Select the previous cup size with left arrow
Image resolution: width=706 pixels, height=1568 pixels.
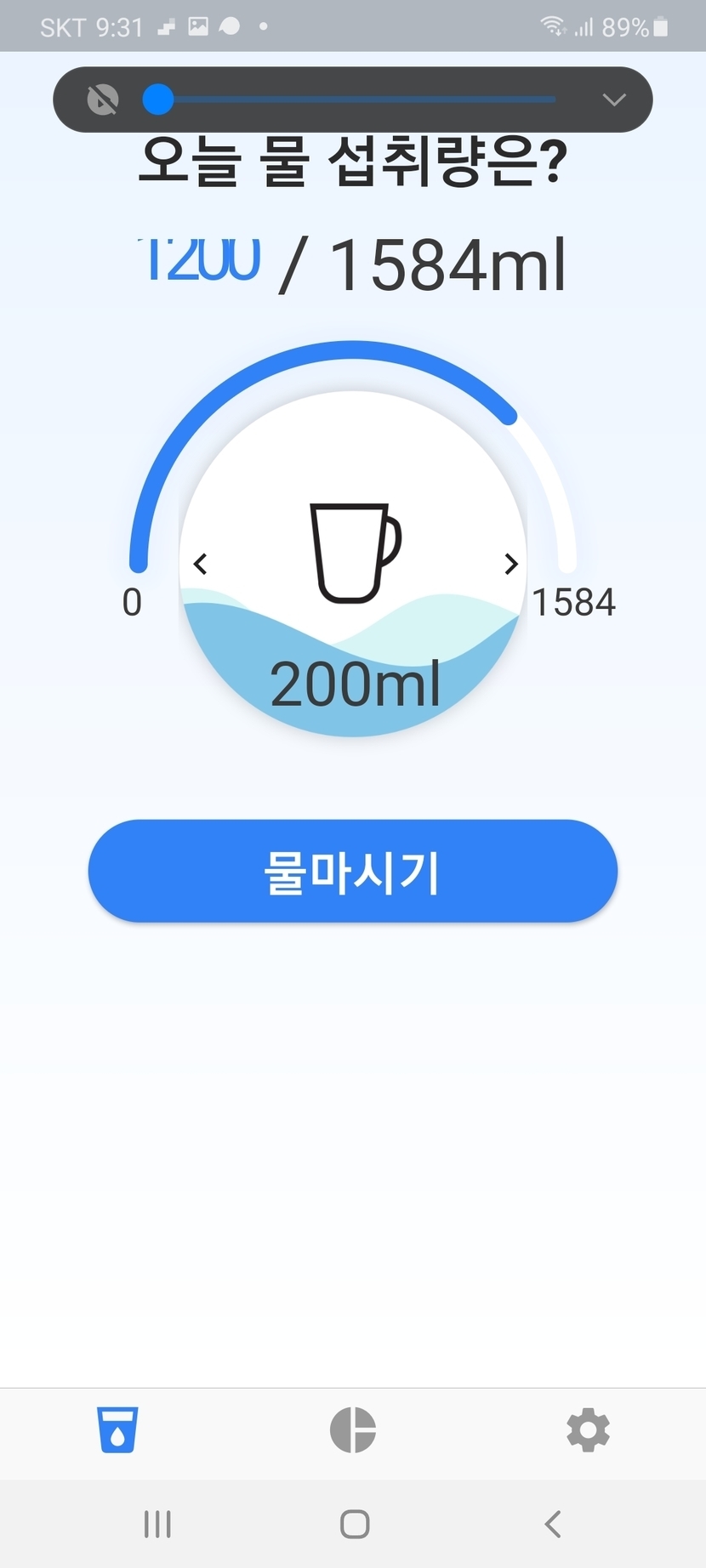point(201,564)
